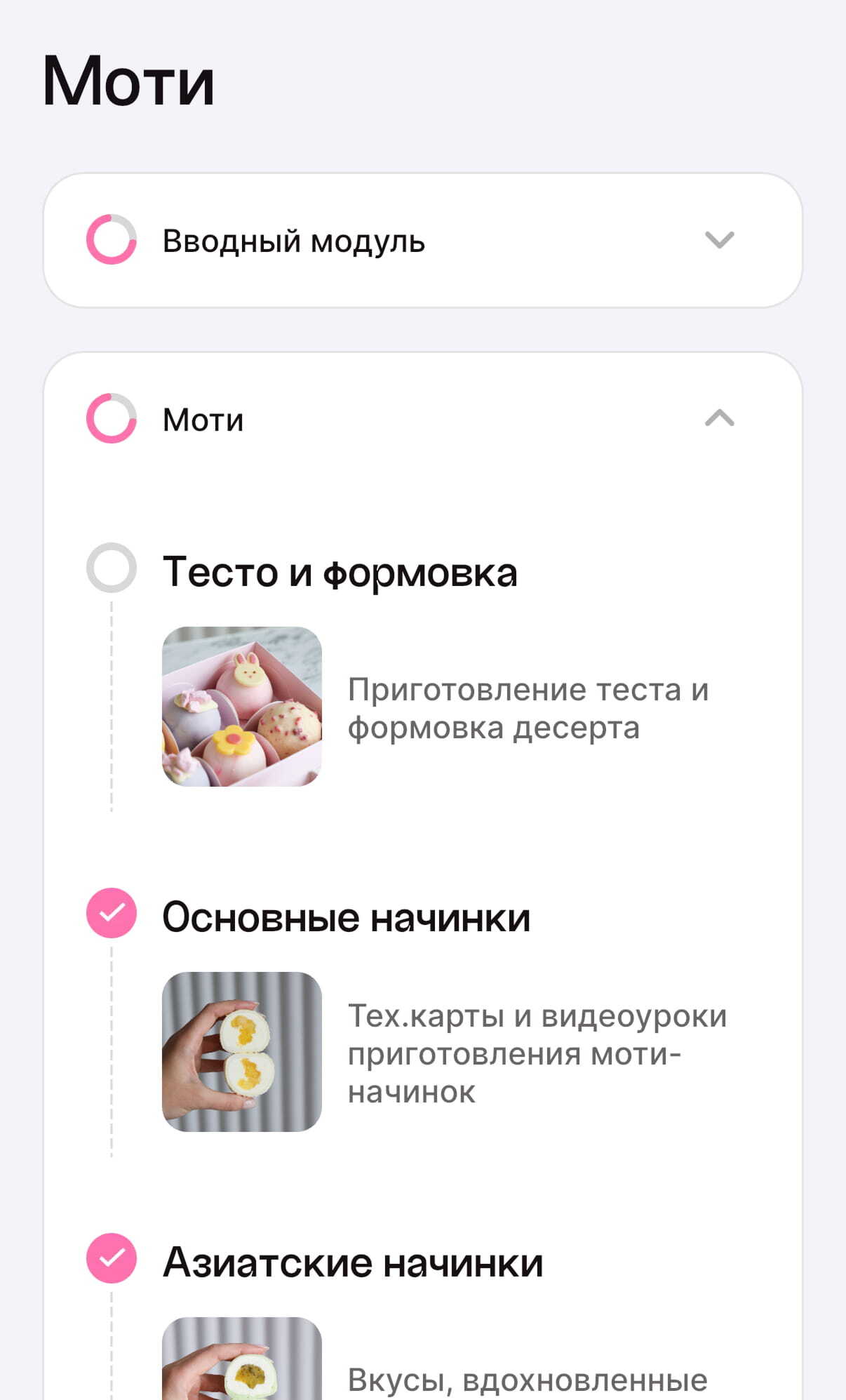The image size is (846, 1400).
Task: Open the Основные начинки lesson
Action: 346,917
